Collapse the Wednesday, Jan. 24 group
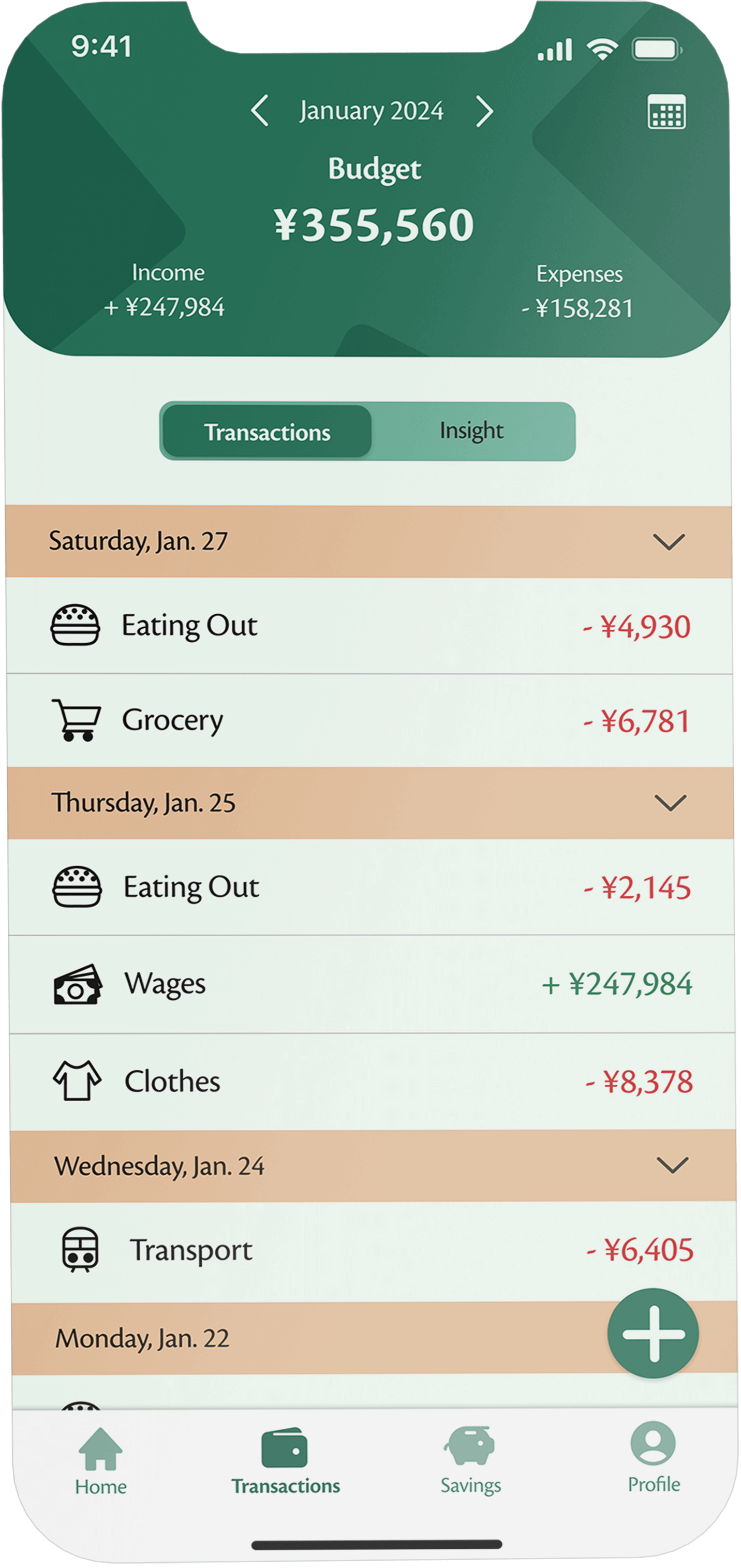Image resolution: width=741 pixels, height=1568 pixels. (x=672, y=1165)
